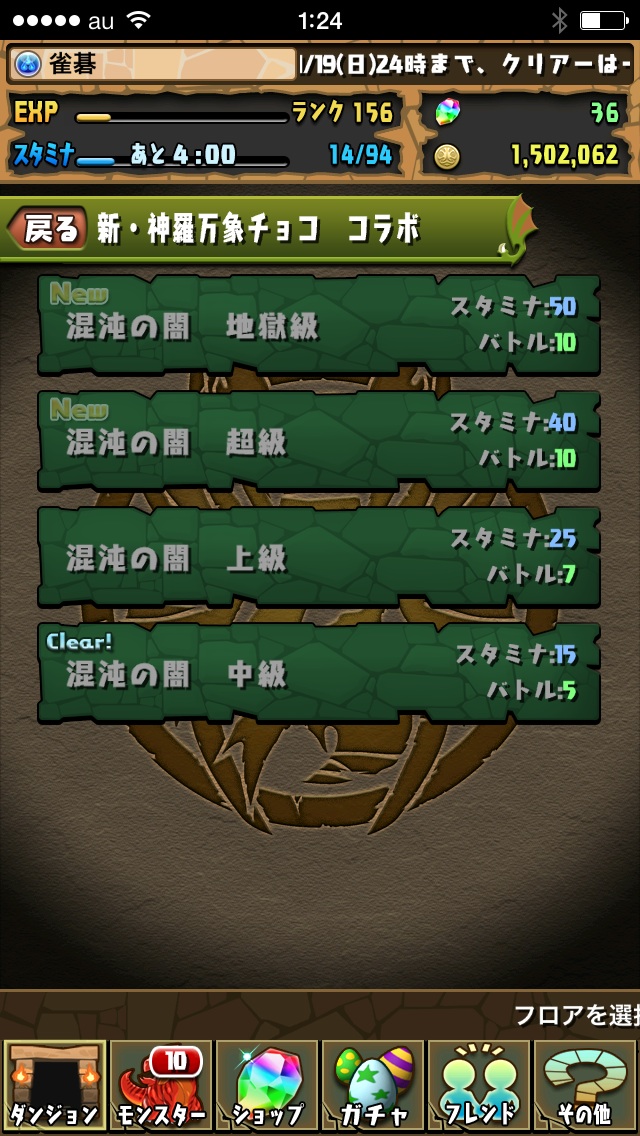The image size is (640, 1136).
Task: View the フレンド friends tab
Action: [479, 1086]
